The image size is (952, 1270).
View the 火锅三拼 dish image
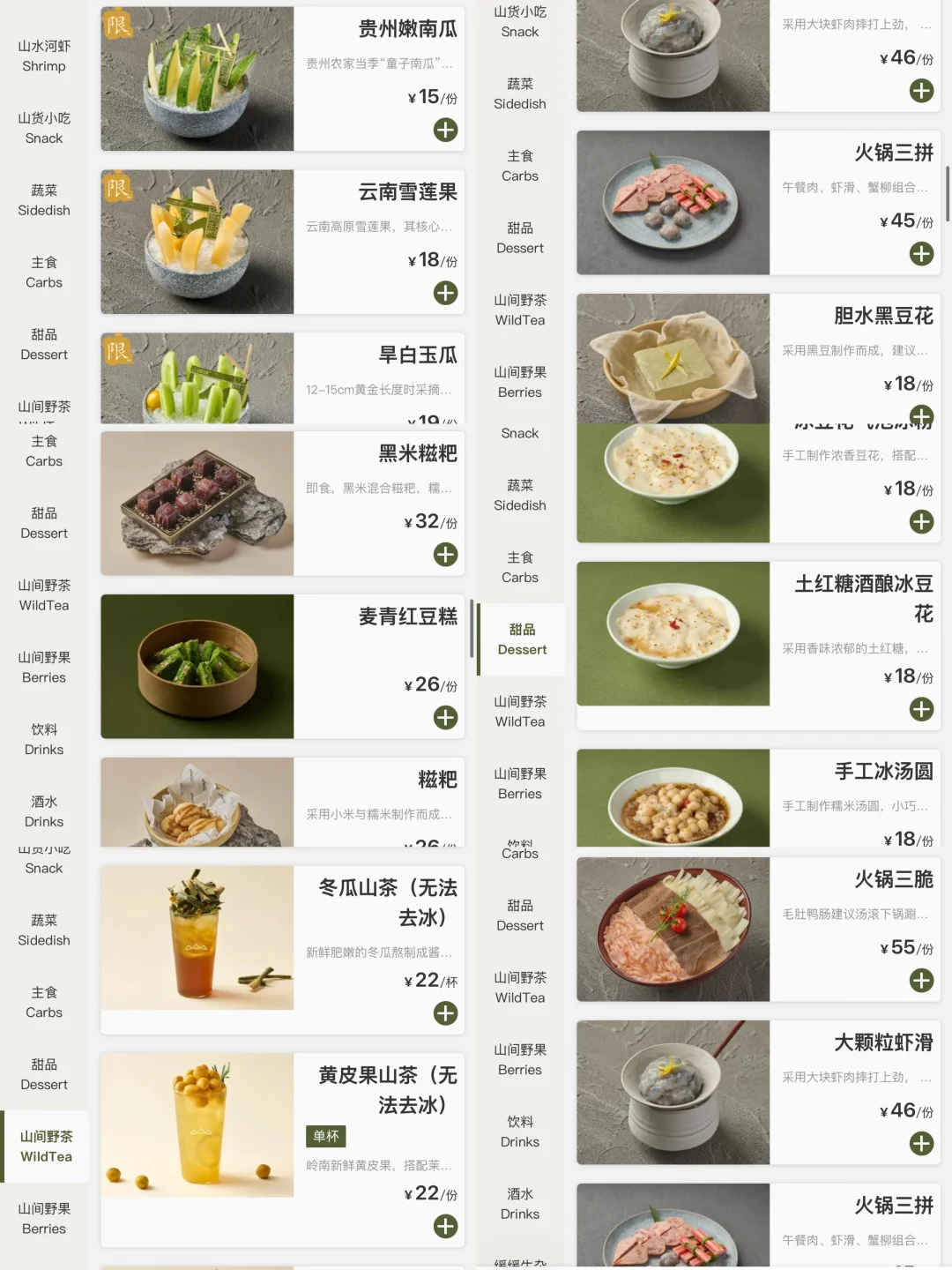click(672, 202)
